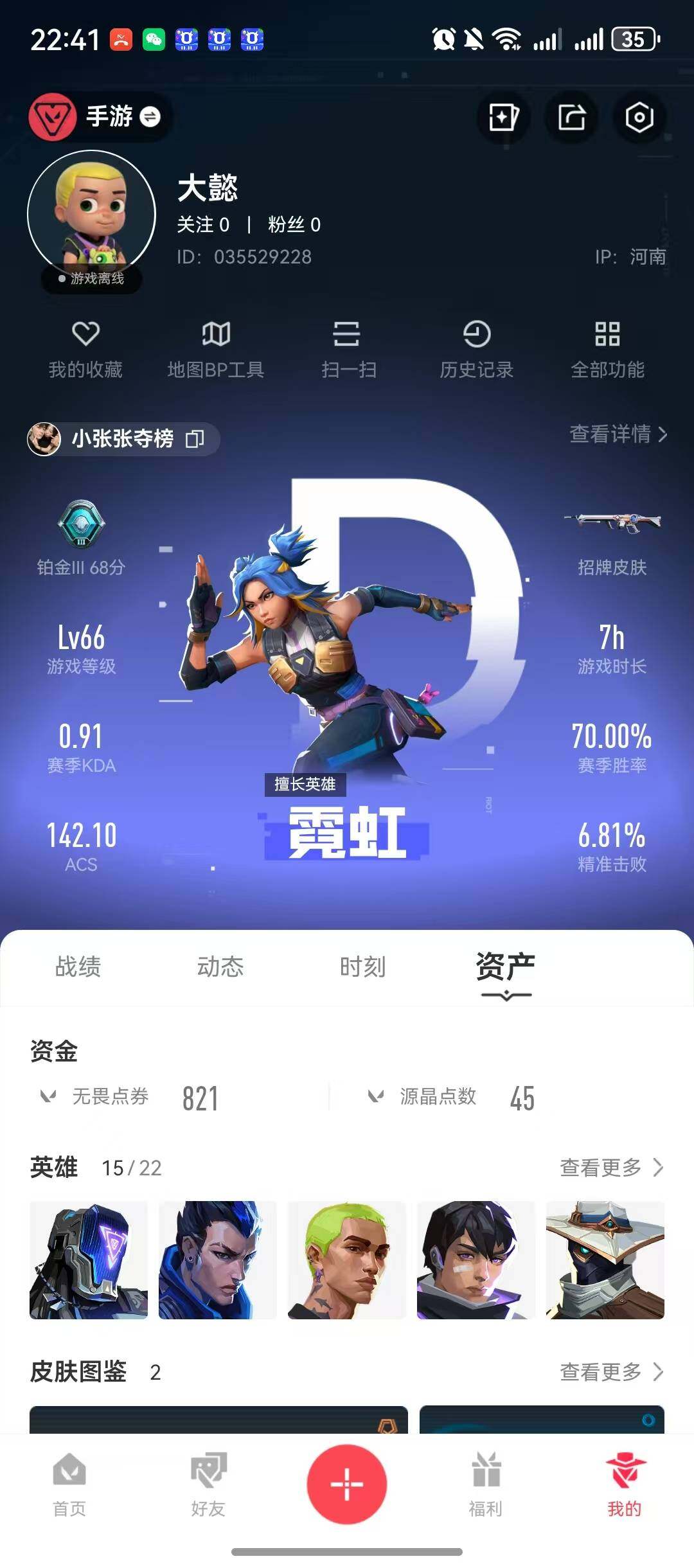Tap 查看详情 for career stats

[x=618, y=434]
